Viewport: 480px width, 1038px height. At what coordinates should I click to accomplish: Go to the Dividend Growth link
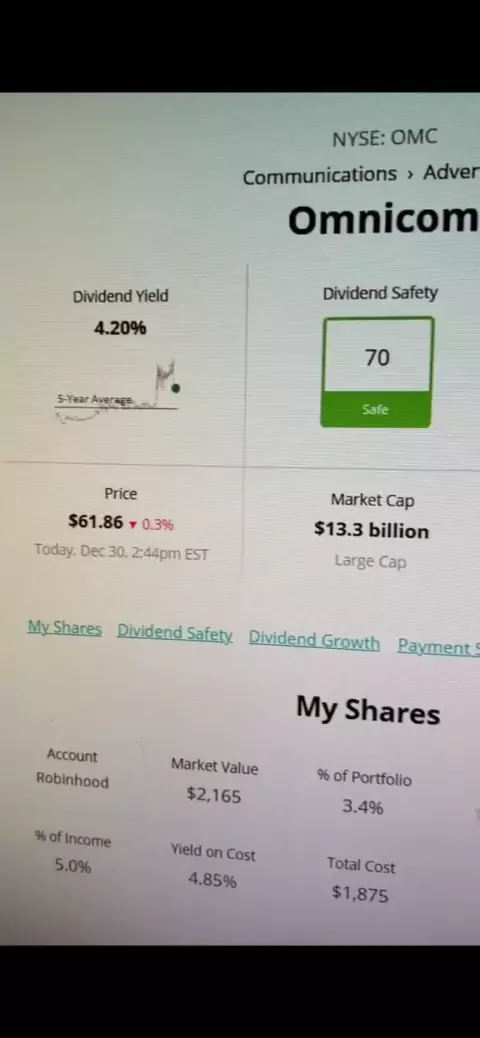coord(314,640)
